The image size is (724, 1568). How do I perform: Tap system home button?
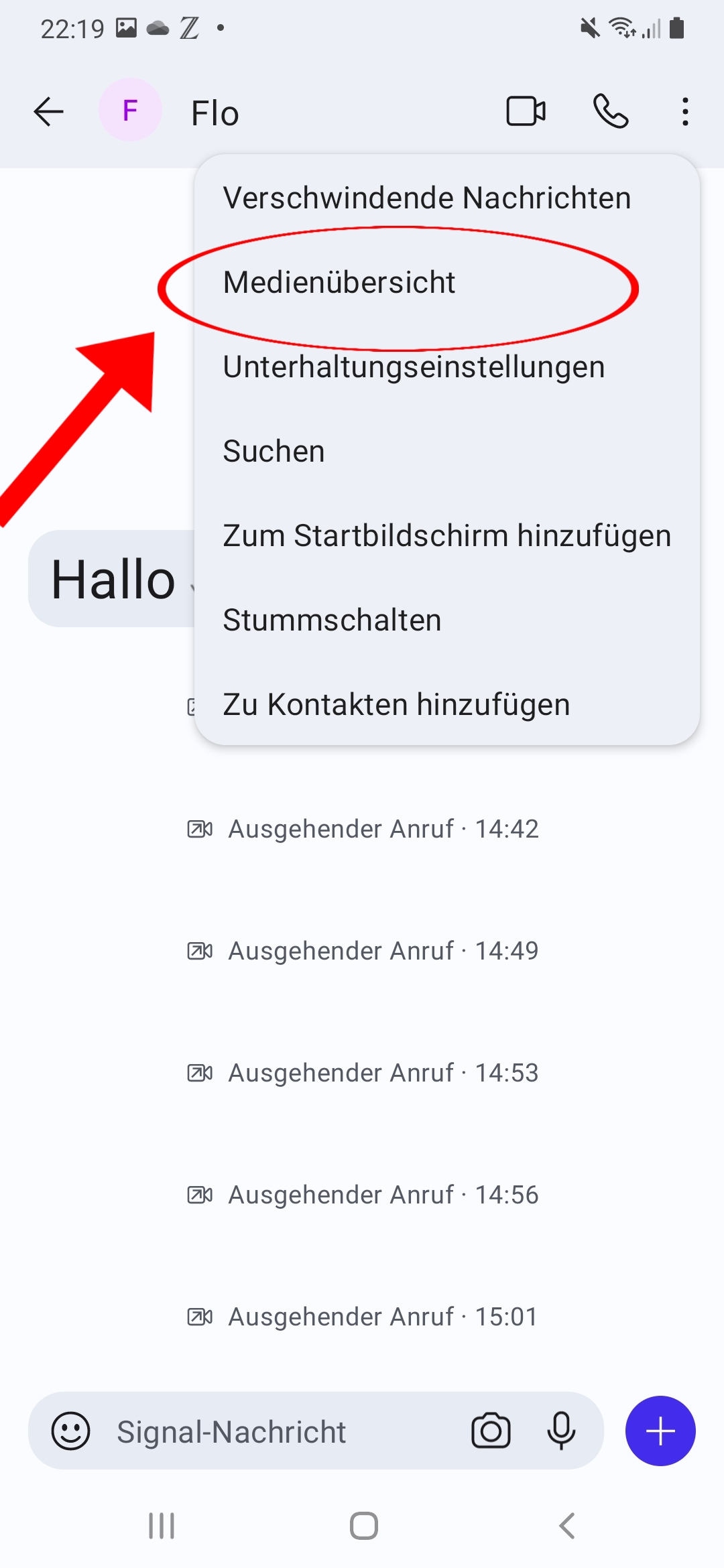point(363,1526)
